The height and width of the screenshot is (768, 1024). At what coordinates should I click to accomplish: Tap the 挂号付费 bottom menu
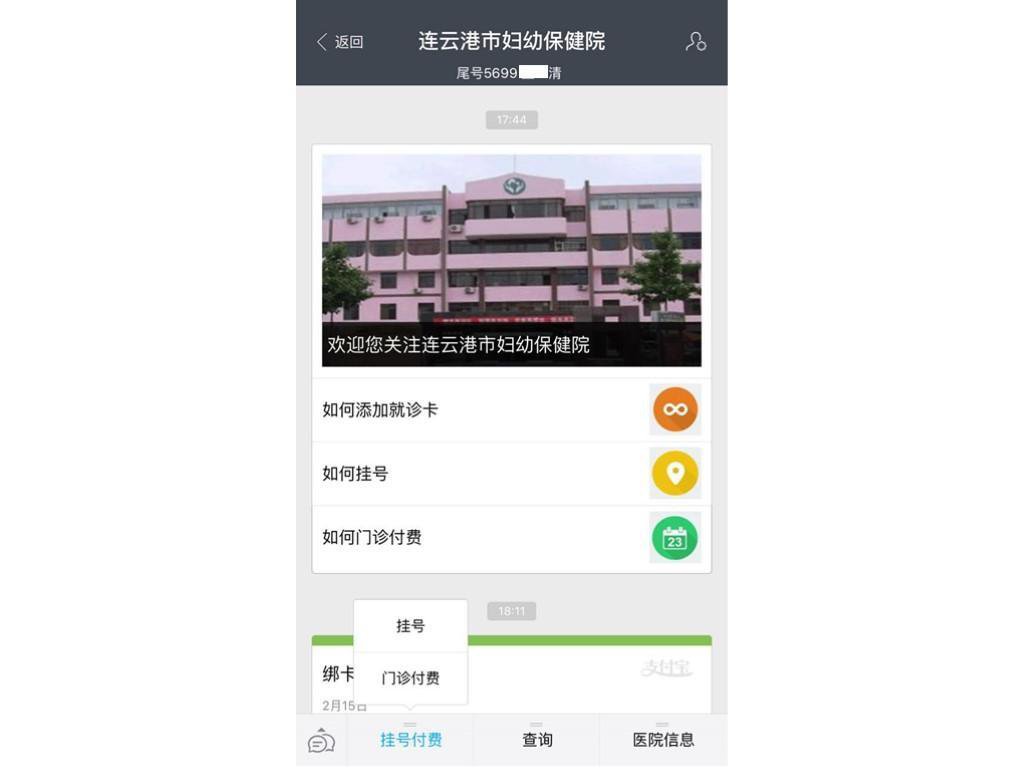click(410, 740)
